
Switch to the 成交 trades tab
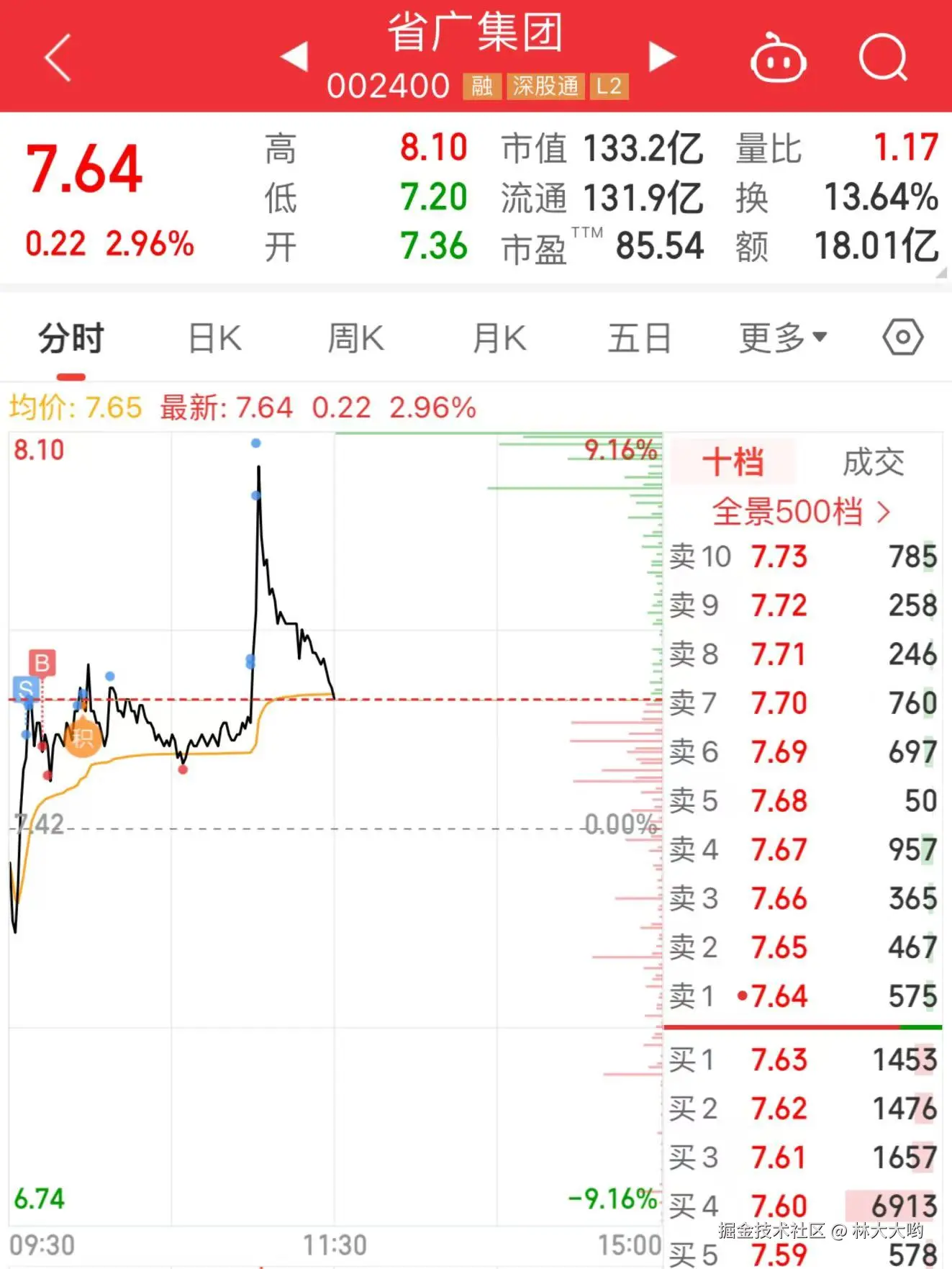click(873, 461)
